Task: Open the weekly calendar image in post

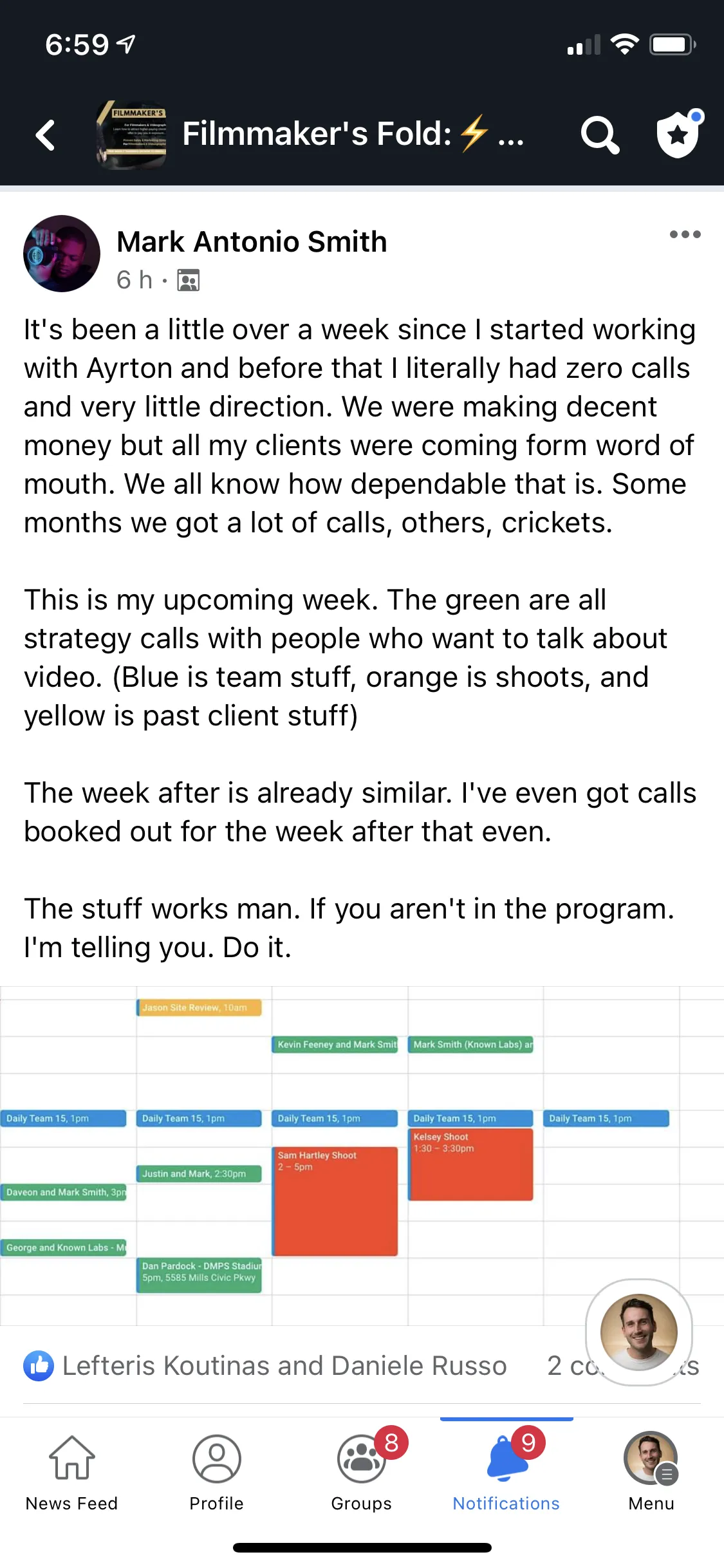Action: pos(362,1155)
